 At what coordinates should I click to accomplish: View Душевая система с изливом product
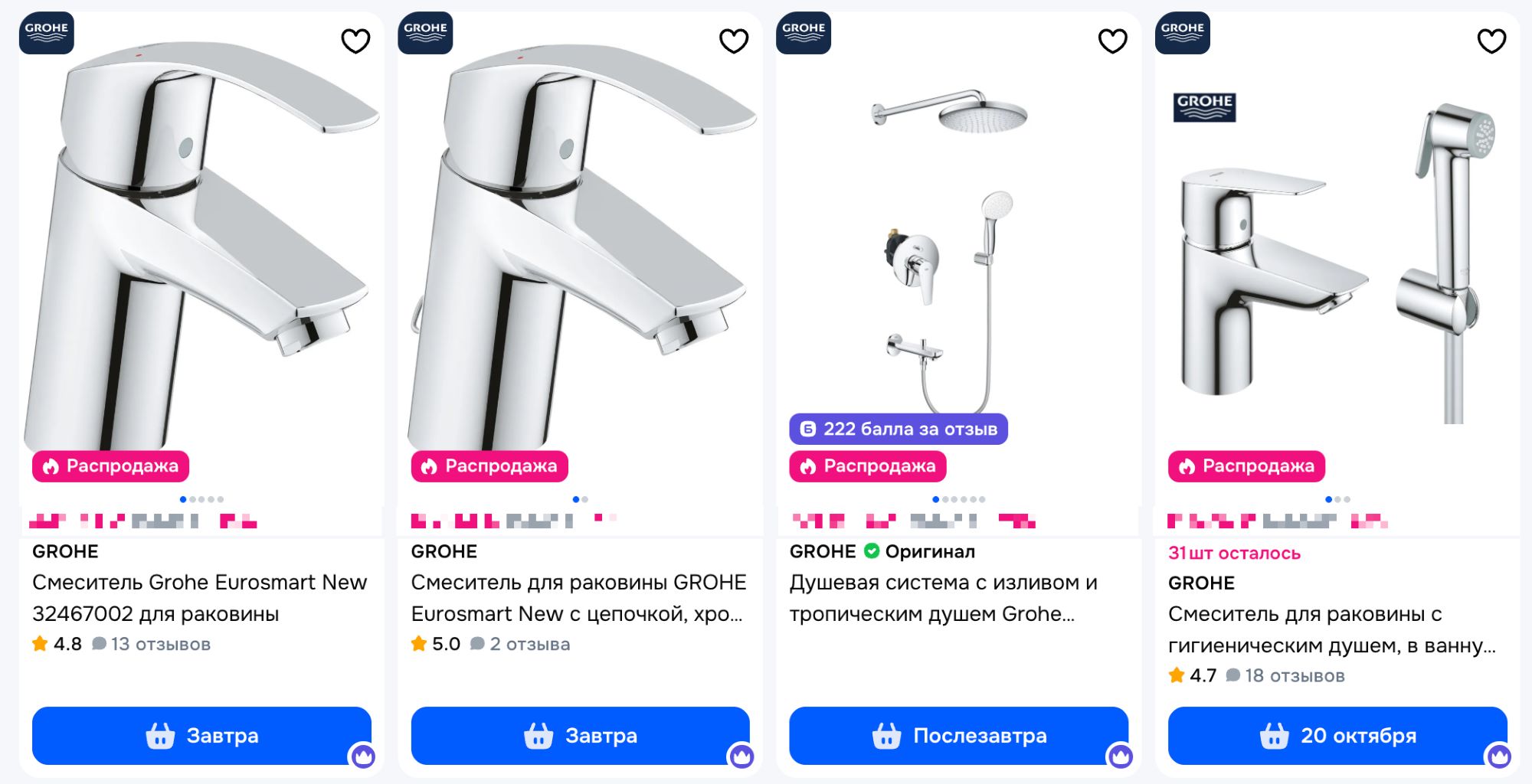(x=942, y=598)
